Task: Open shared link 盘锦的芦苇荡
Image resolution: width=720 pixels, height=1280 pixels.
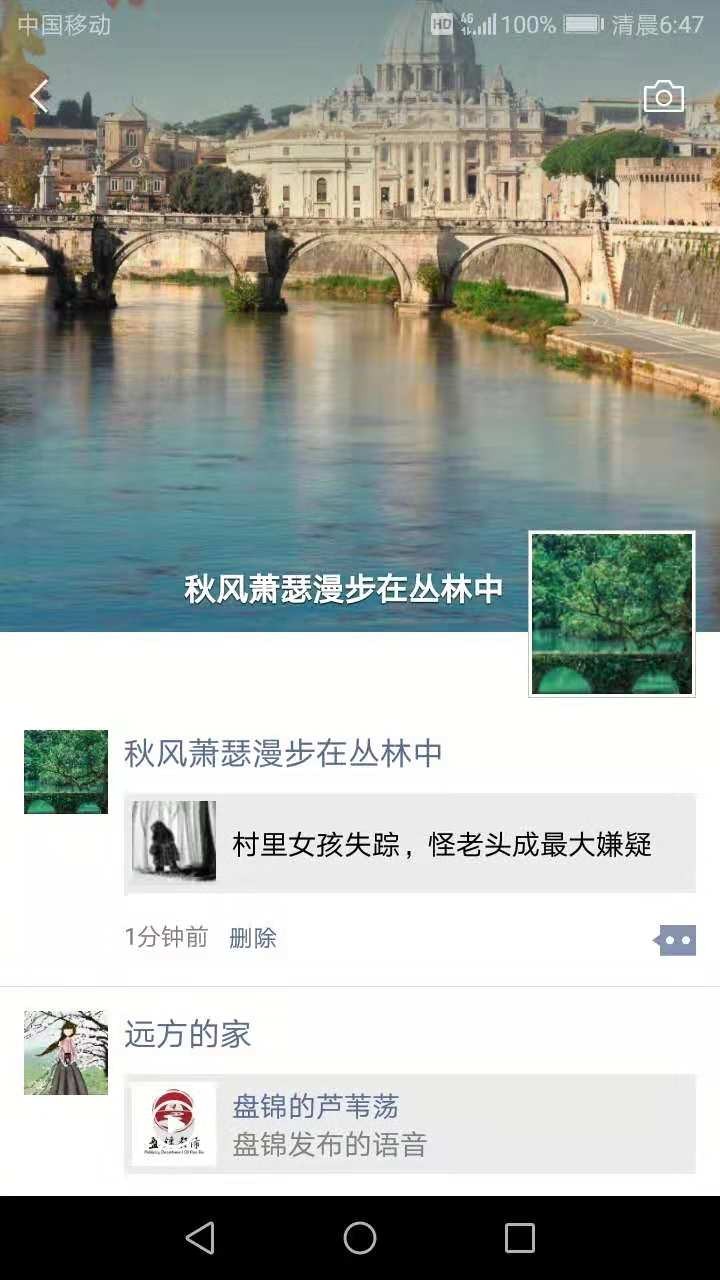Action: coord(410,1124)
